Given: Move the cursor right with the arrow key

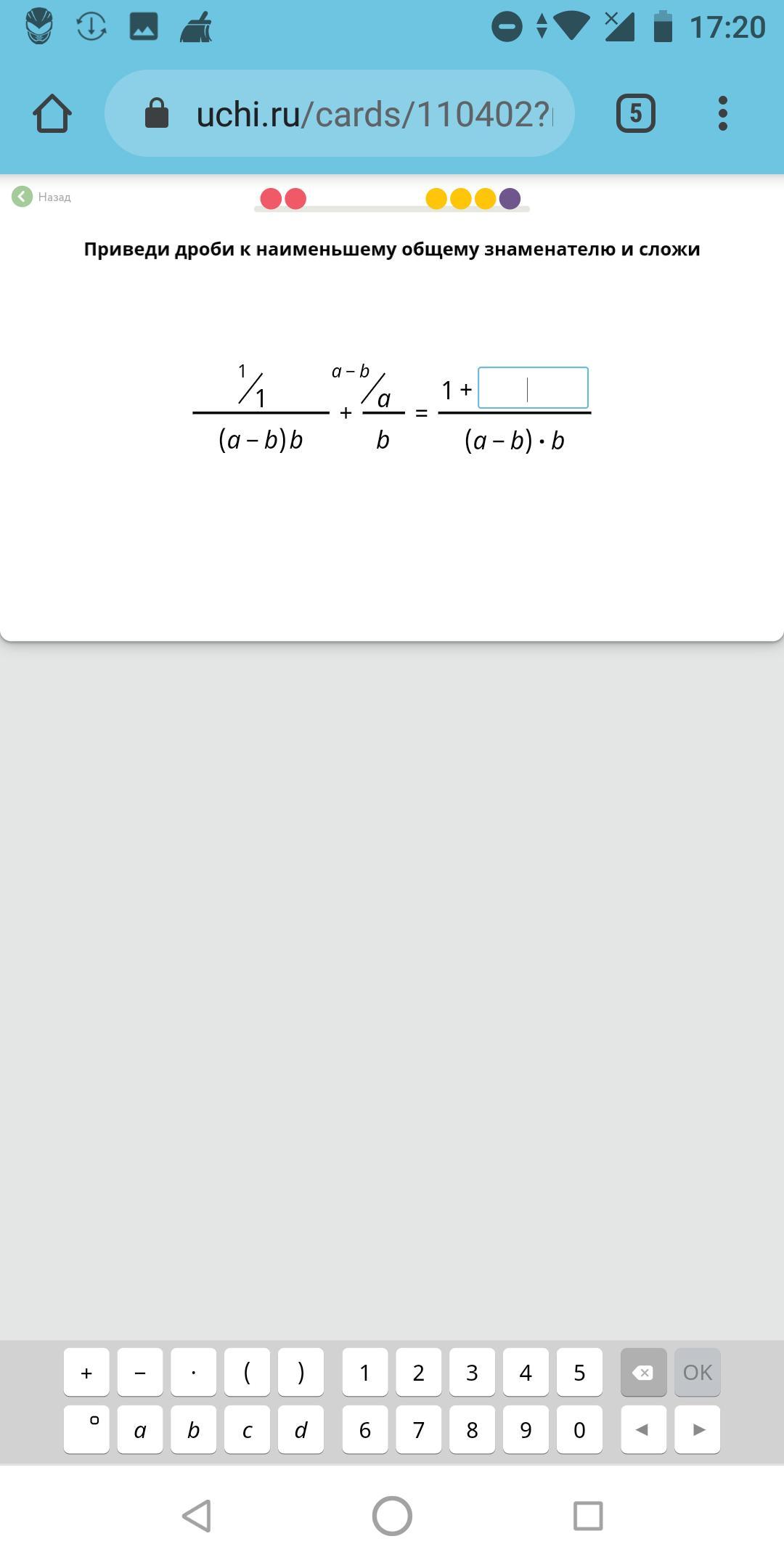Looking at the screenshot, I should click(697, 1429).
